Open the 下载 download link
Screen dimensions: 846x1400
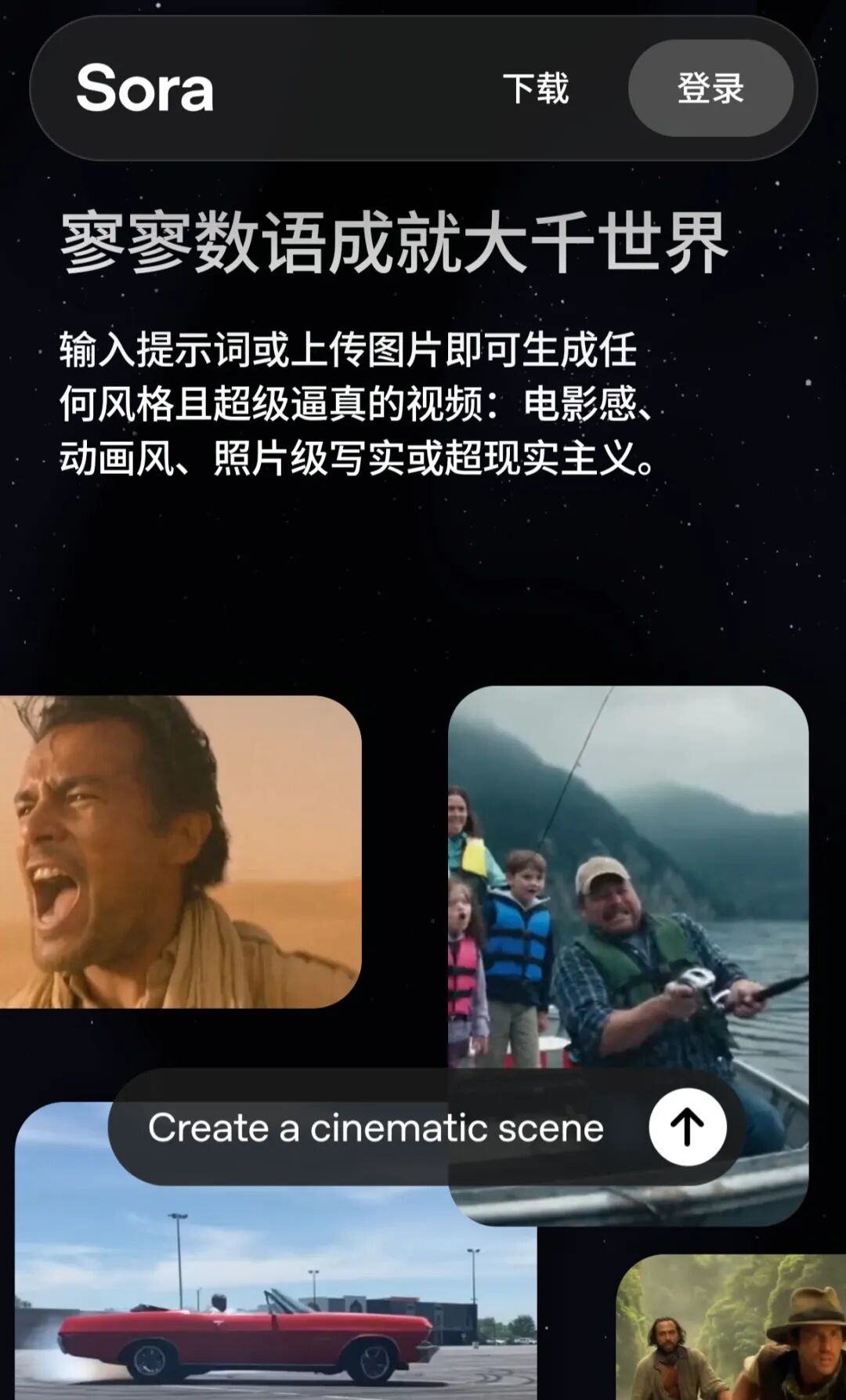536,89
